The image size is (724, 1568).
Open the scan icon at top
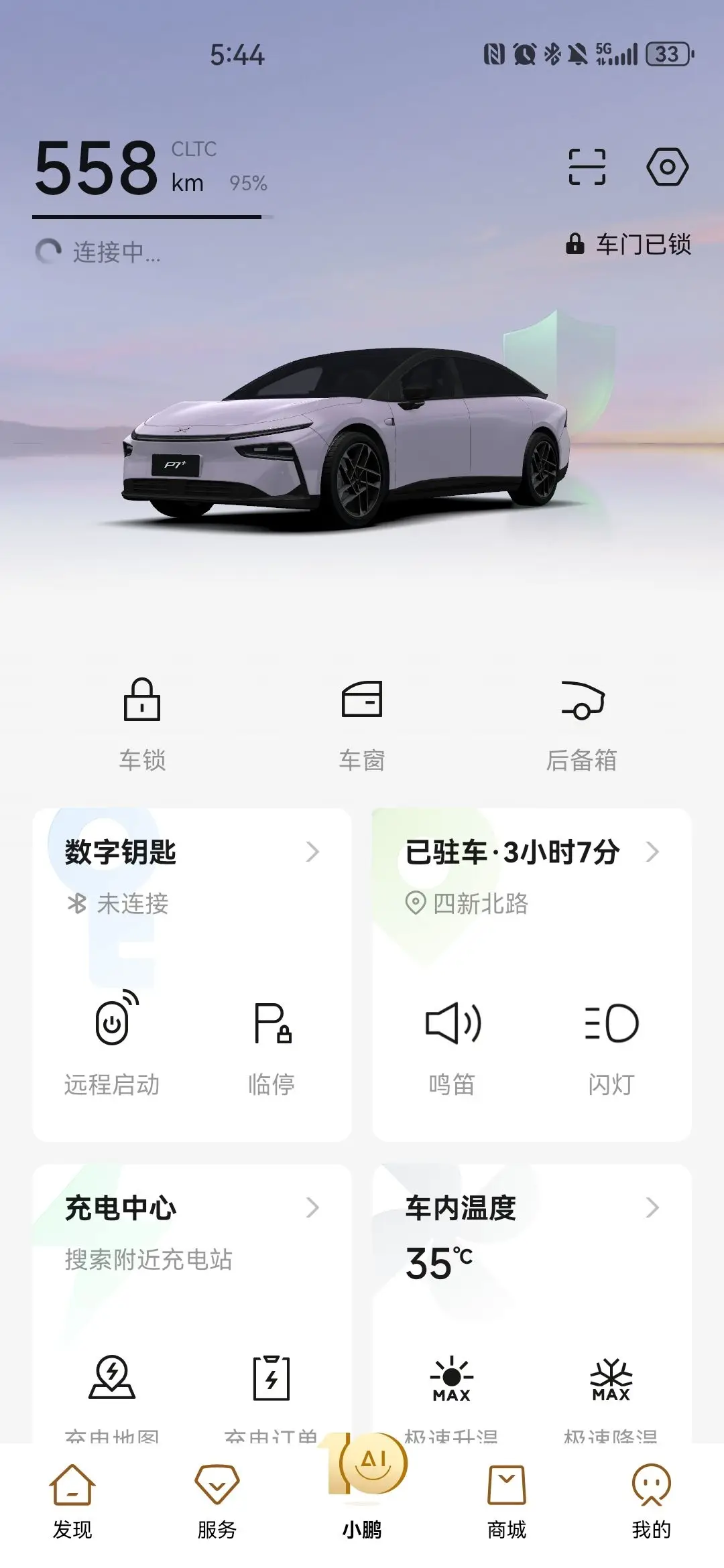coord(587,167)
